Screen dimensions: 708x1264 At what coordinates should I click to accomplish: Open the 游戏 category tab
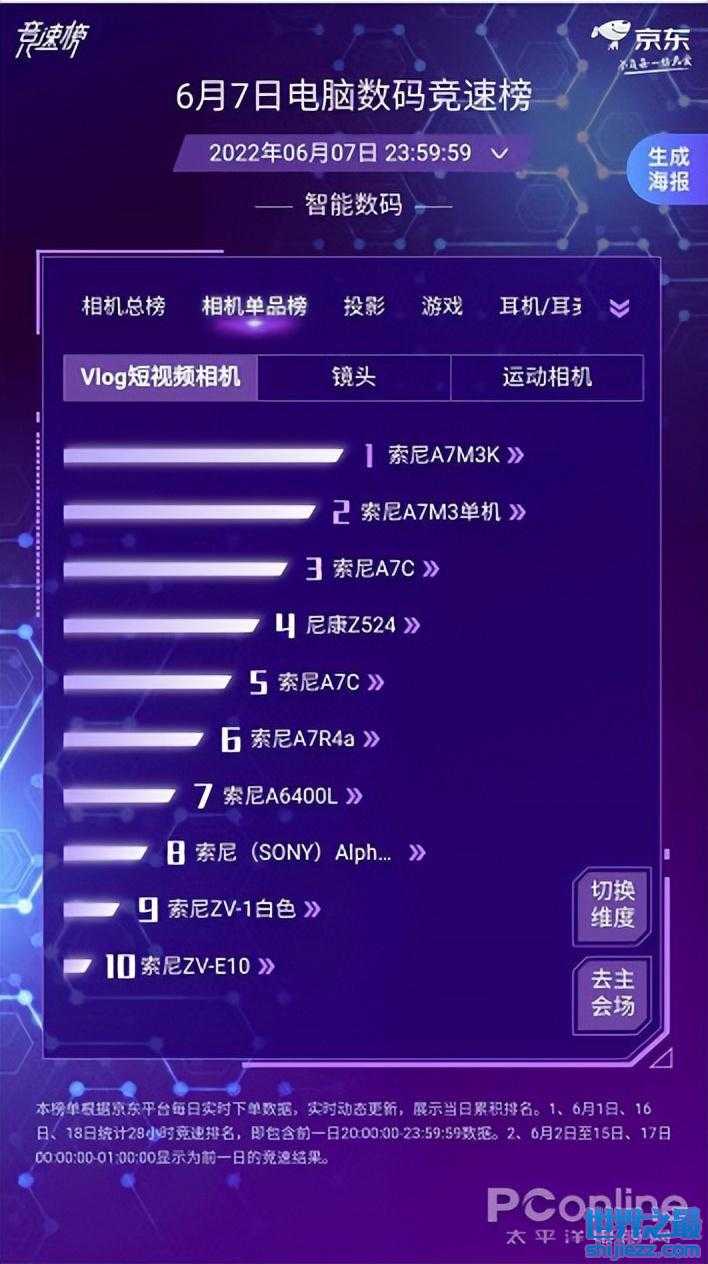(441, 306)
